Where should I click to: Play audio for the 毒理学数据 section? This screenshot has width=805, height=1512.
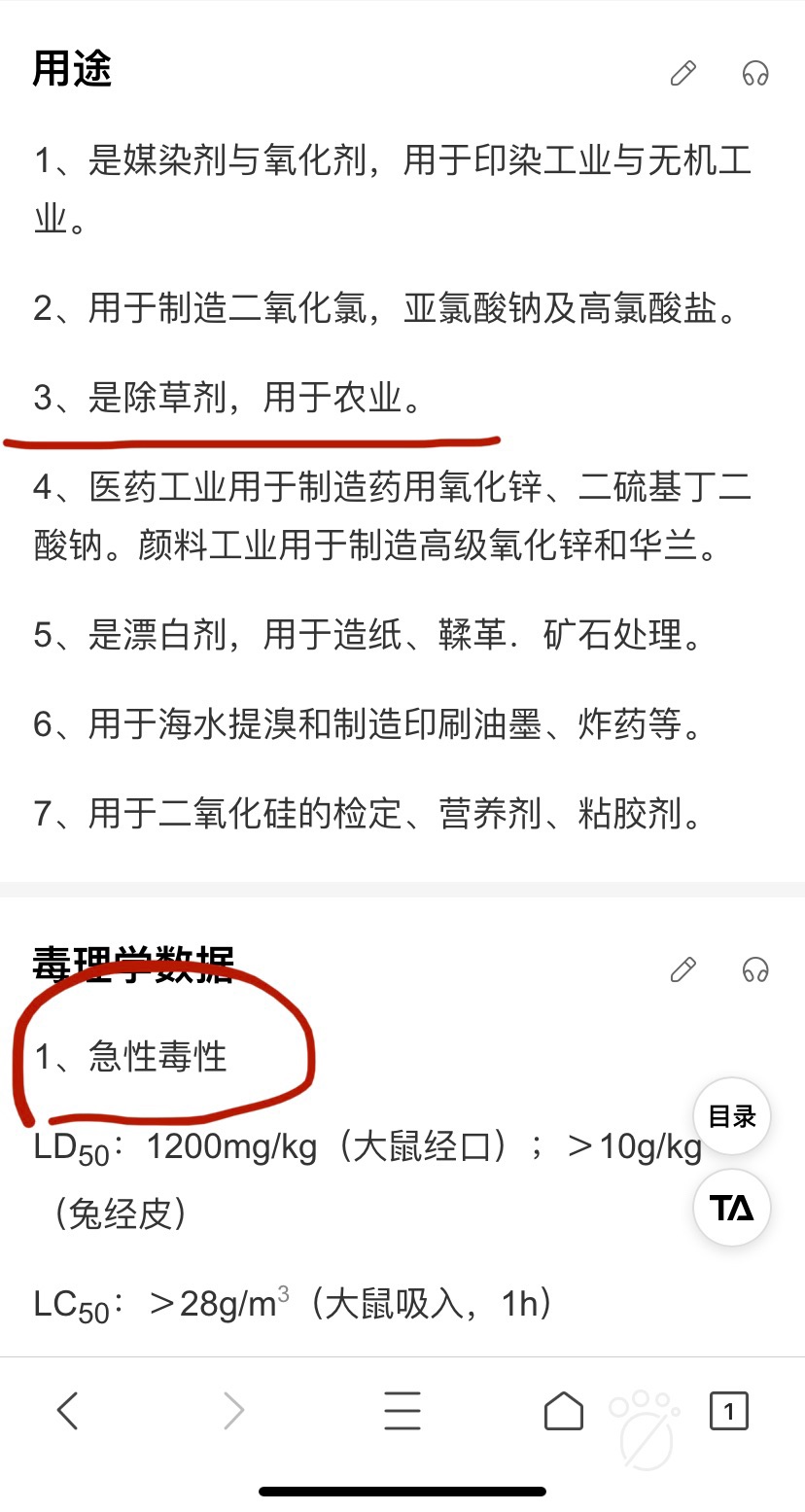755,969
